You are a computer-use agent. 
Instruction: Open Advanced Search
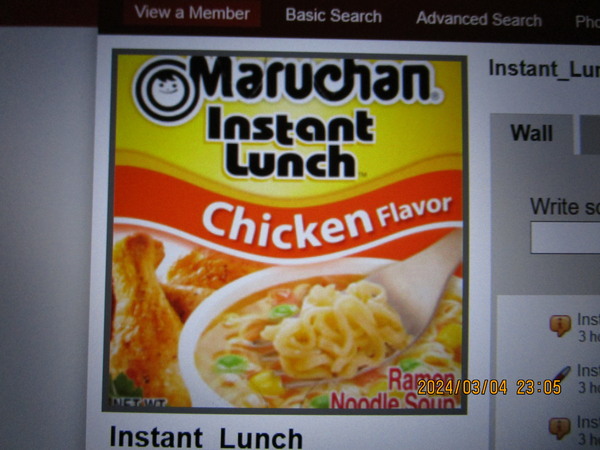(478, 19)
